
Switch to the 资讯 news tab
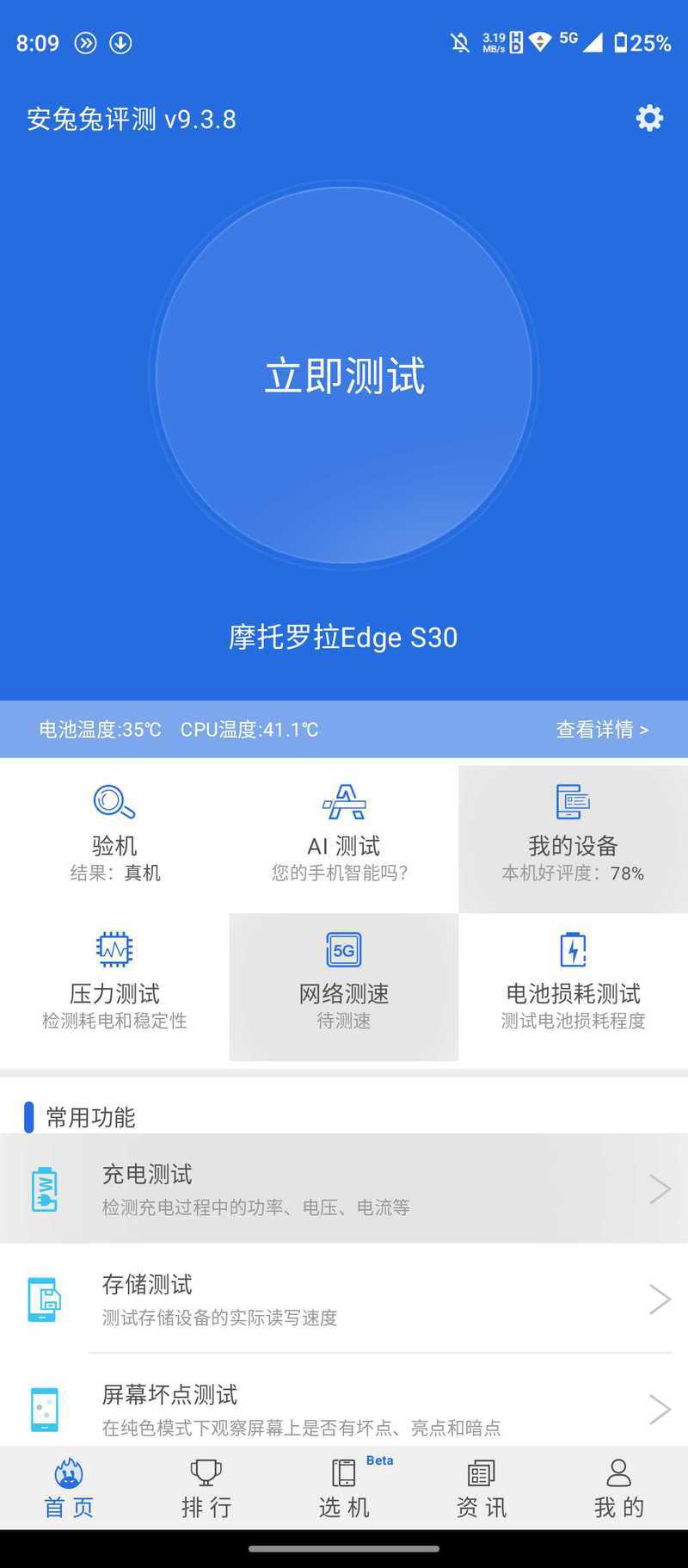coord(482,1488)
